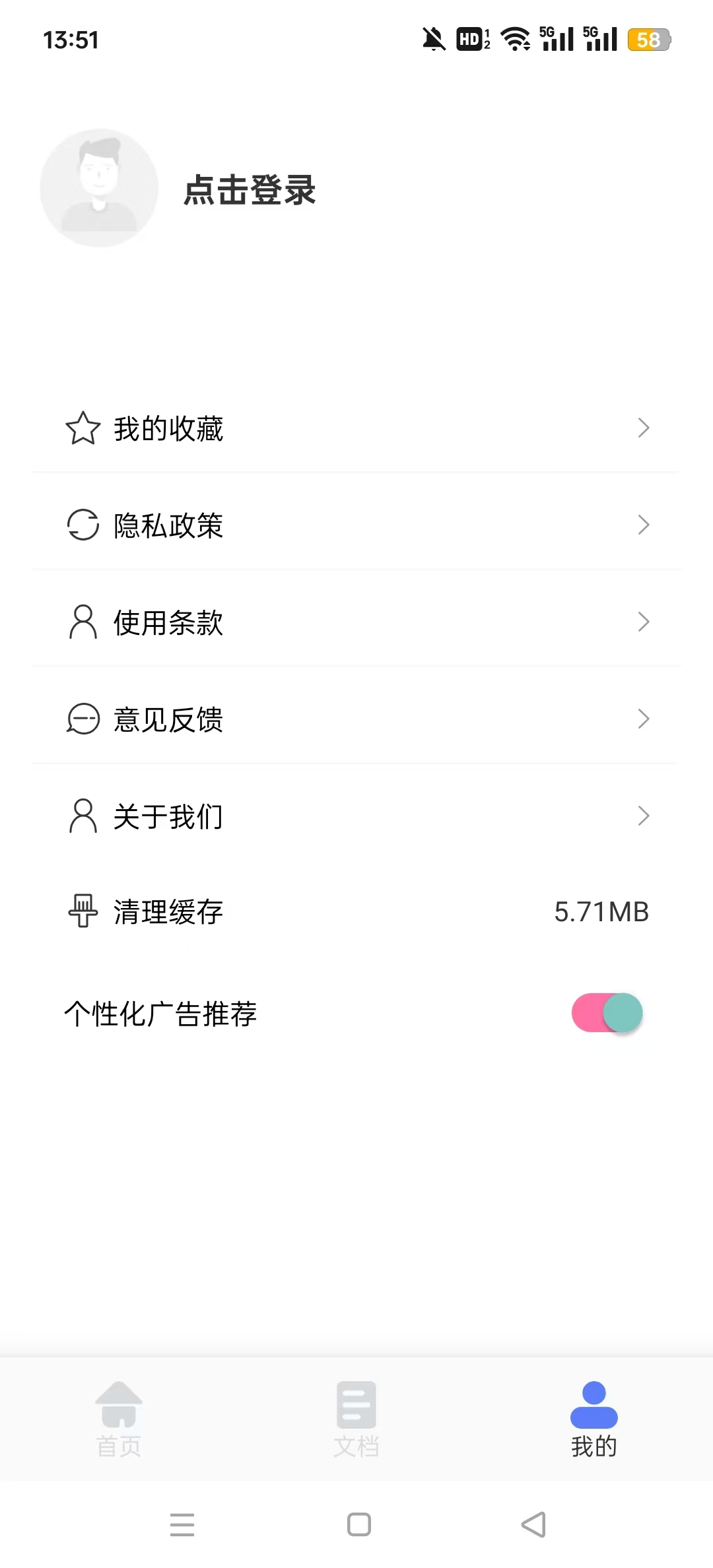Toggle 个性化广告推荐 switch off
The height and width of the screenshot is (1568, 713).
coord(607,1013)
